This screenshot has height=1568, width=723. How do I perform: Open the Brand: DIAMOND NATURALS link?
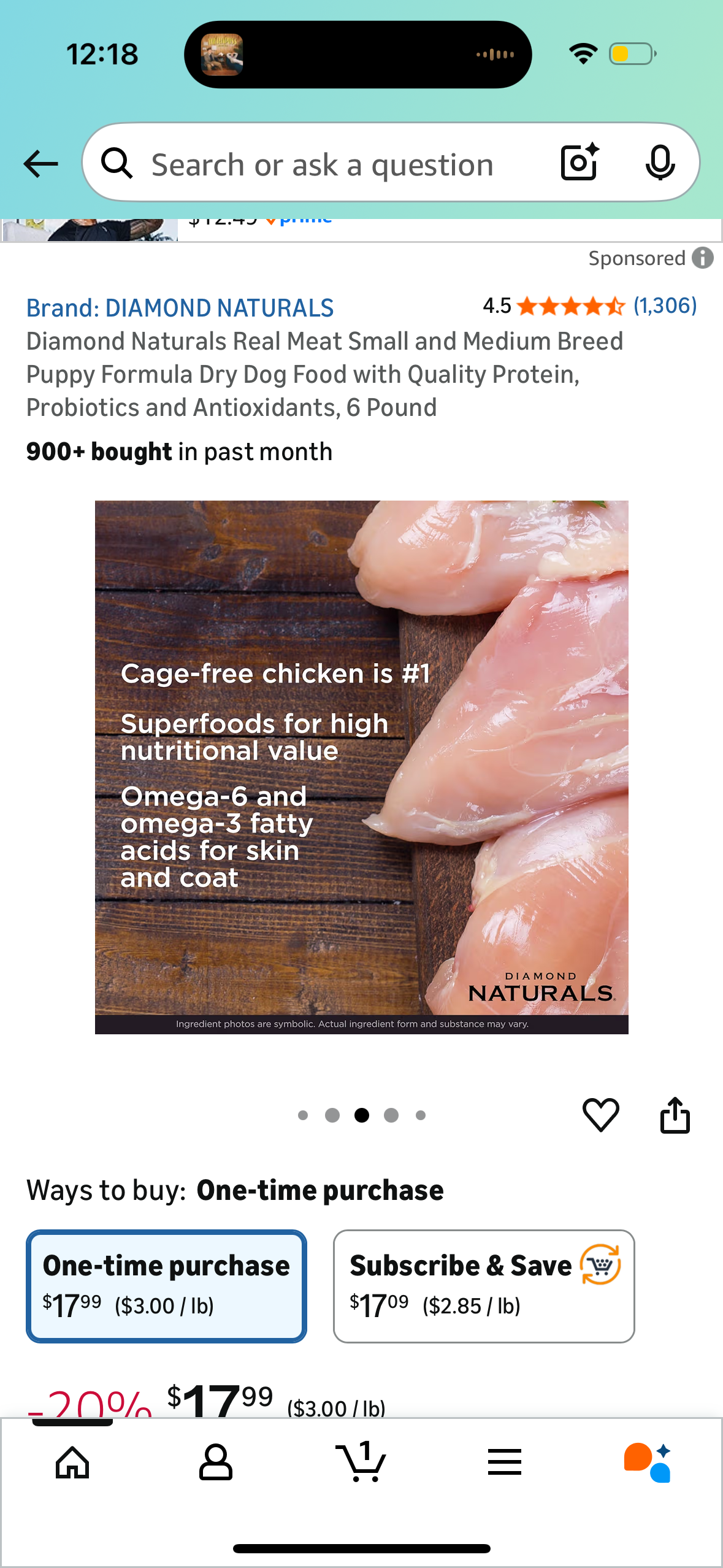click(180, 308)
